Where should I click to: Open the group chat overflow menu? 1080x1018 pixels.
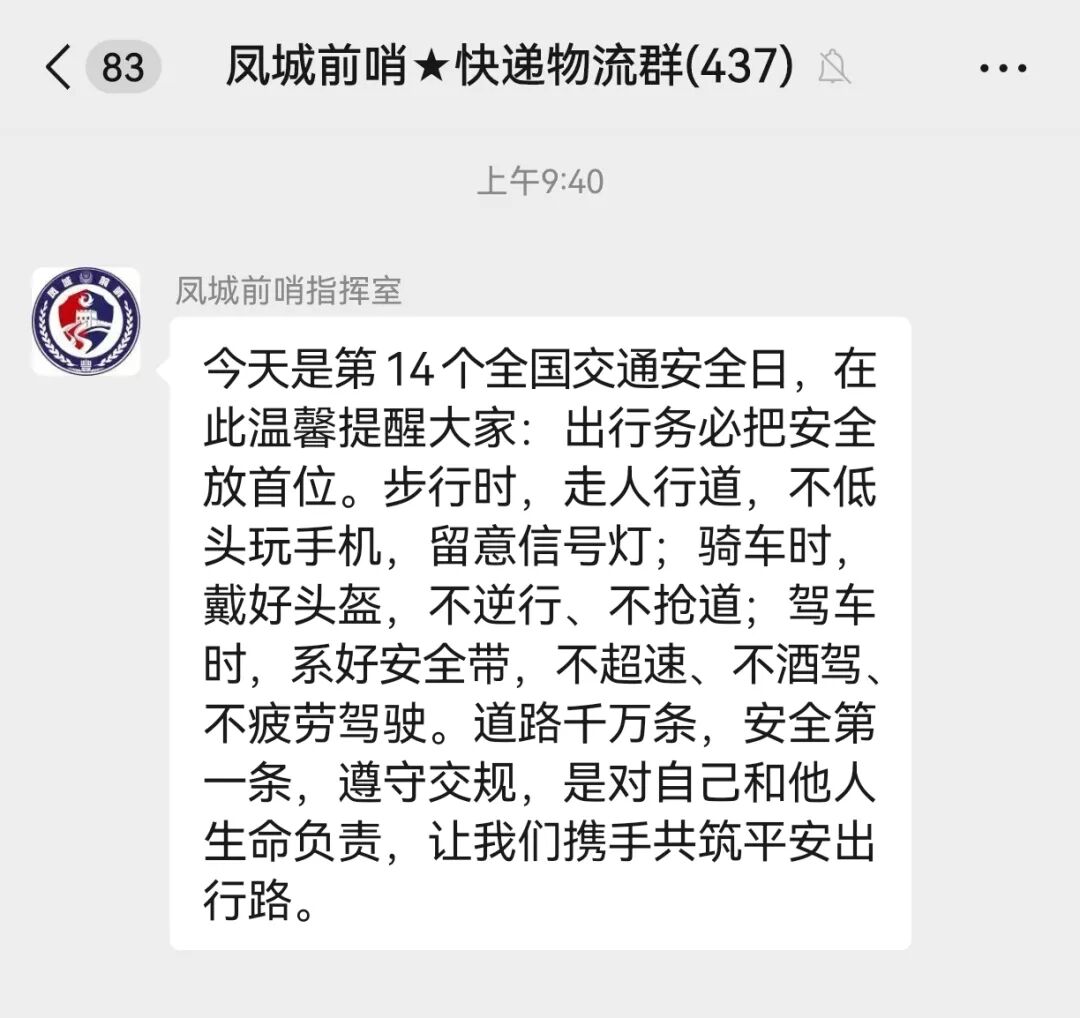1003,69
